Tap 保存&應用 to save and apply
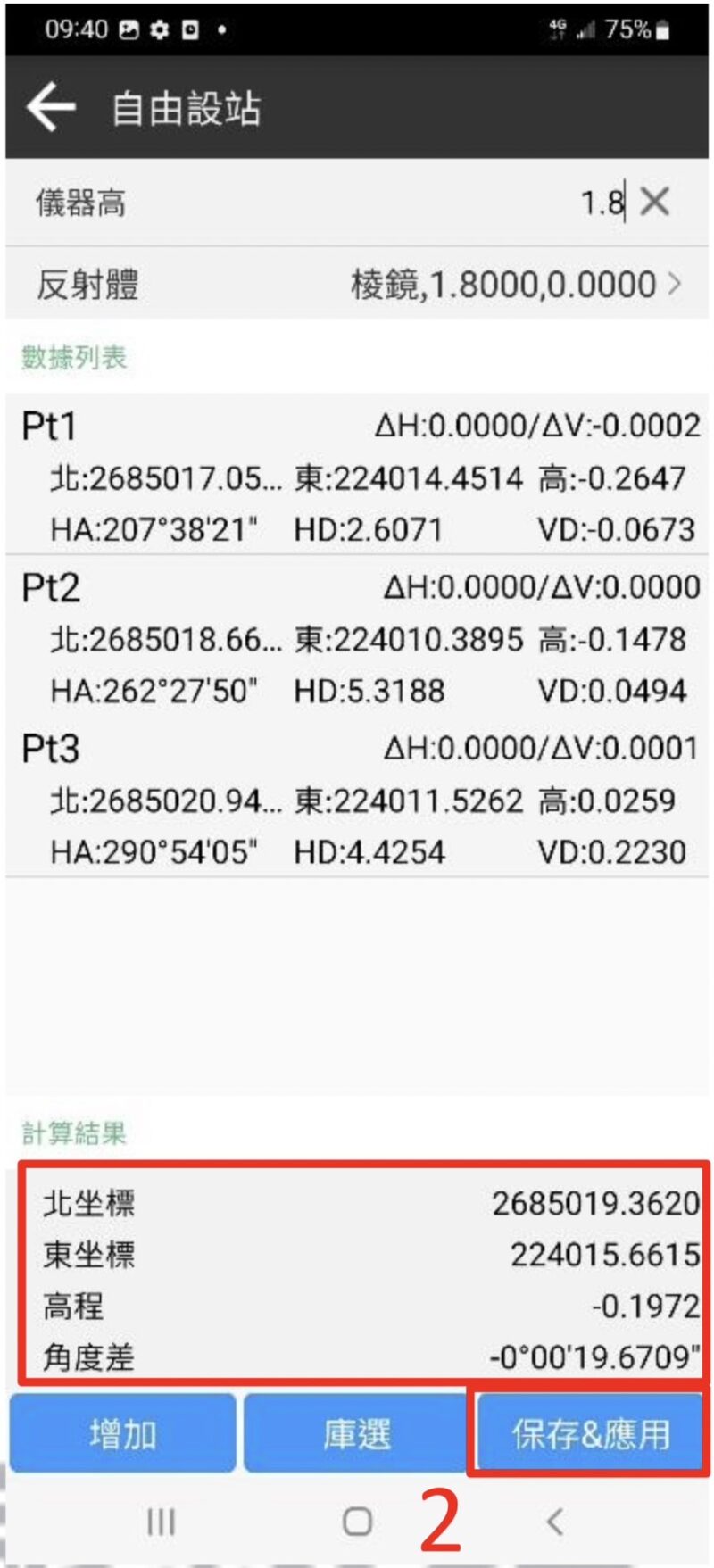714x1568 pixels. coord(590,1433)
